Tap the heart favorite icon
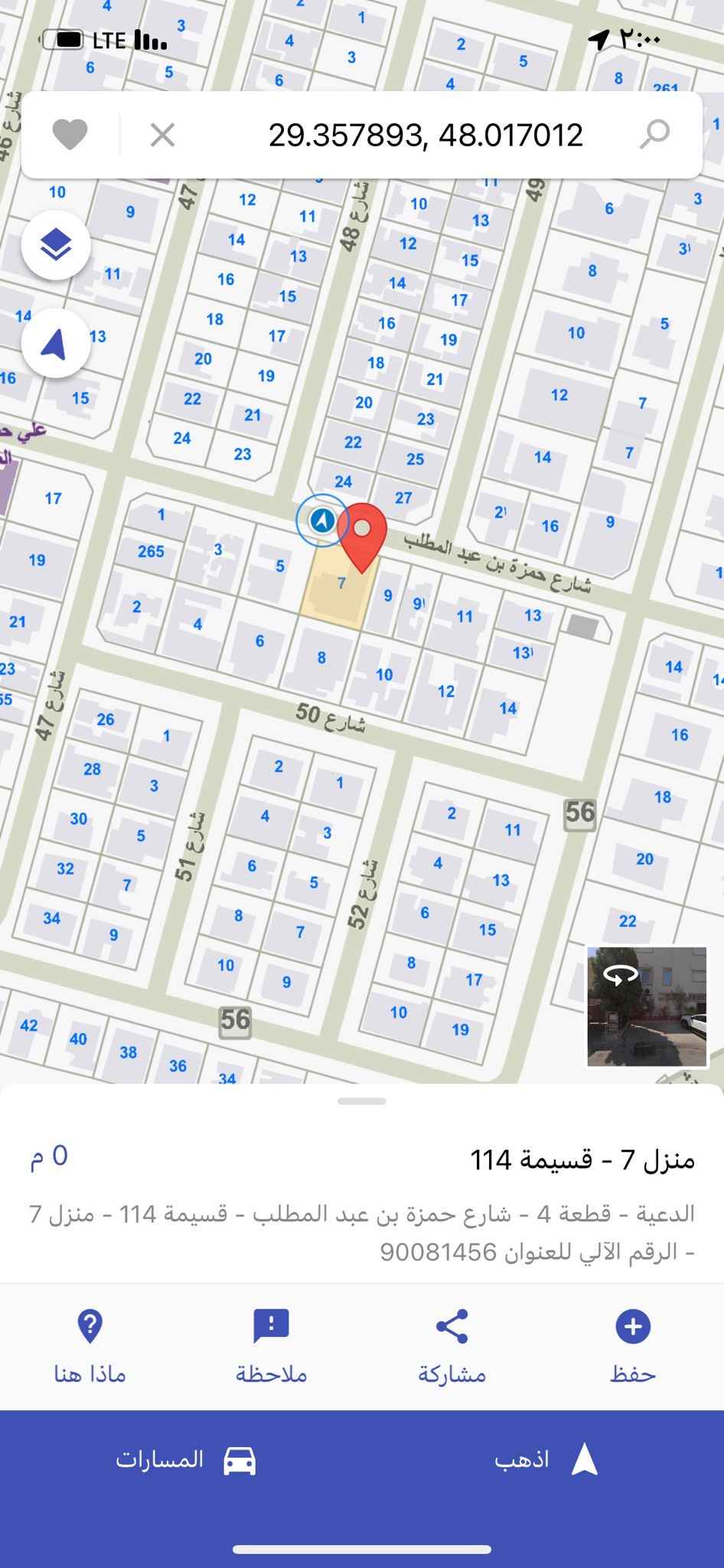Image resolution: width=724 pixels, height=1568 pixels. (70, 136)
